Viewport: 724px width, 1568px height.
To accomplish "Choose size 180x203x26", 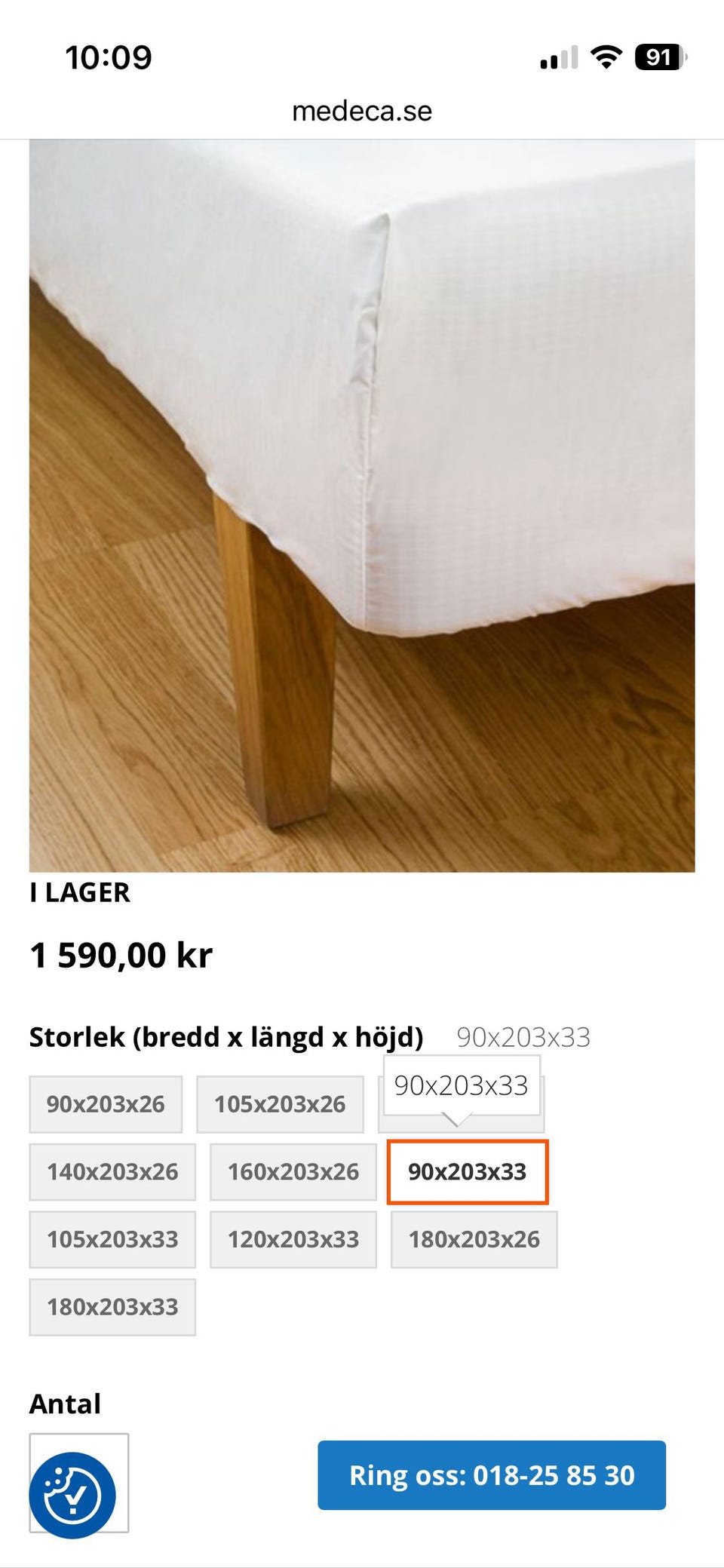I will pyautogui.click(x=473, y=1238).
